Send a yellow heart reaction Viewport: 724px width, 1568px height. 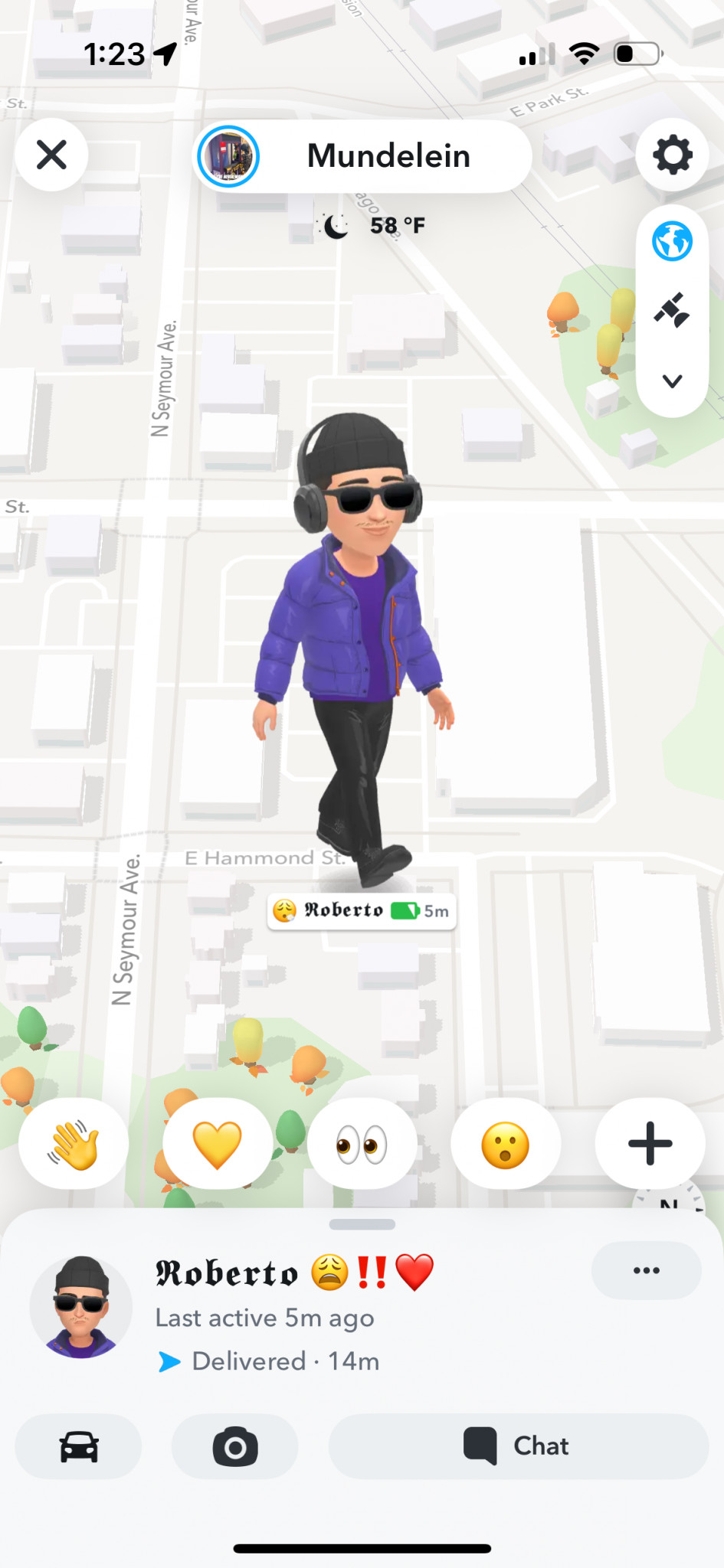point(218,1144)
